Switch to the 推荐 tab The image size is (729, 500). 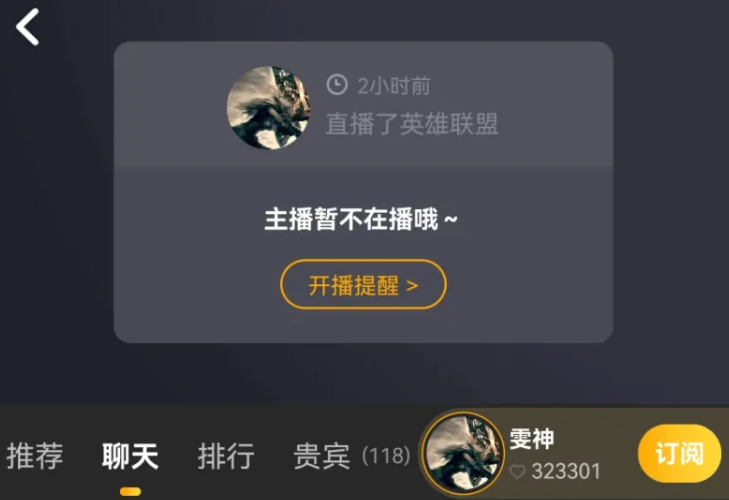[x=35, y=457]
